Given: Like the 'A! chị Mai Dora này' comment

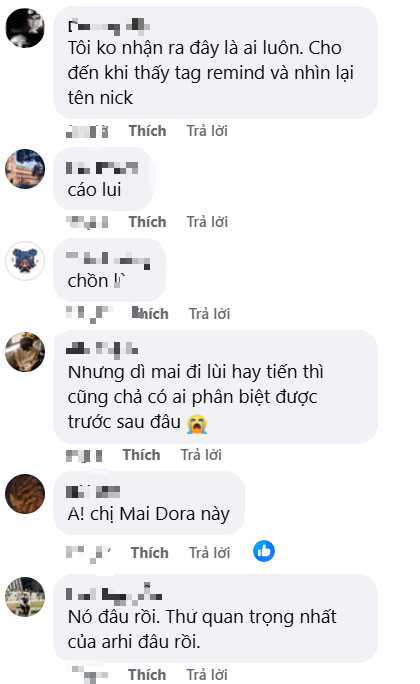Looking at the screenshot, I should (x=150, y=553).
